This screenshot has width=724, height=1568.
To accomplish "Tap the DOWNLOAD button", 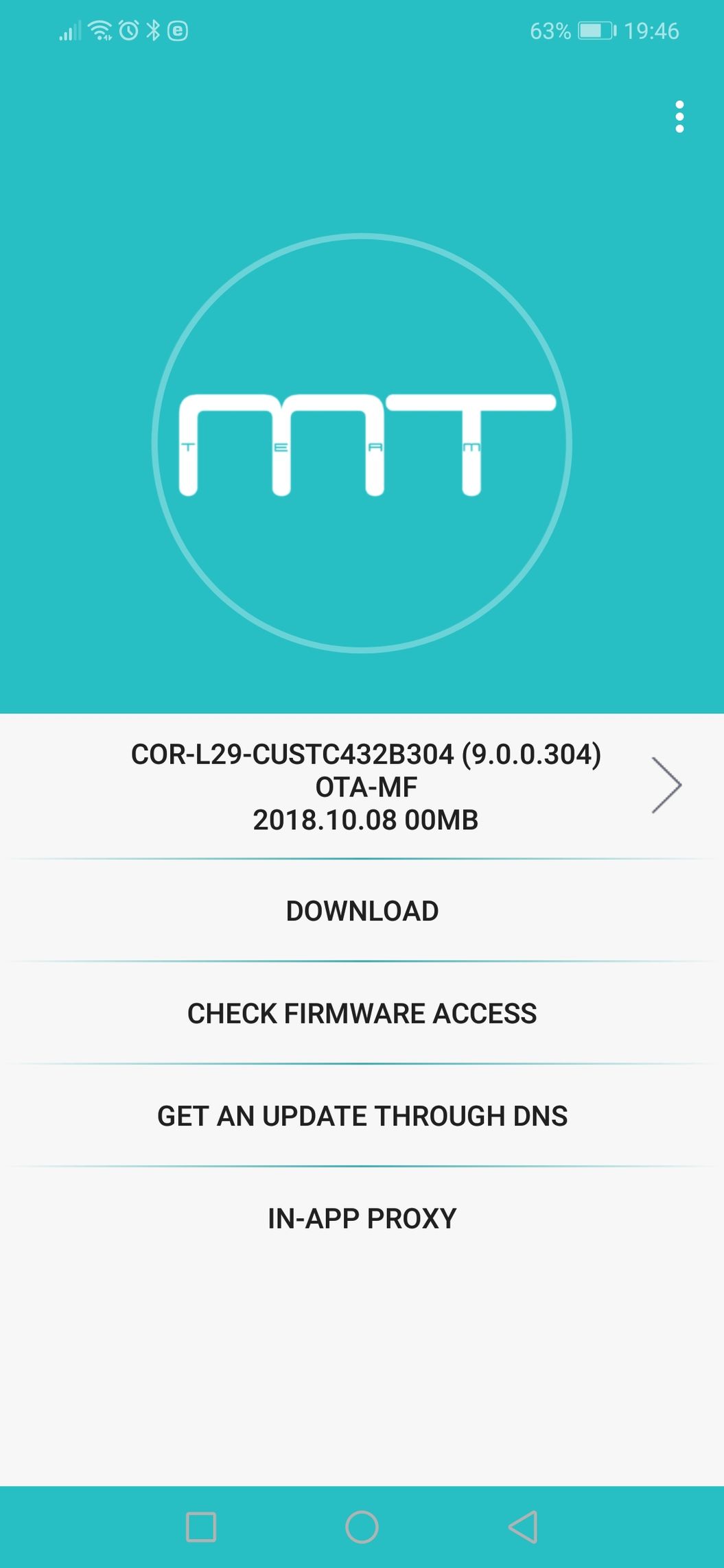I will click(x=362, y=911).
